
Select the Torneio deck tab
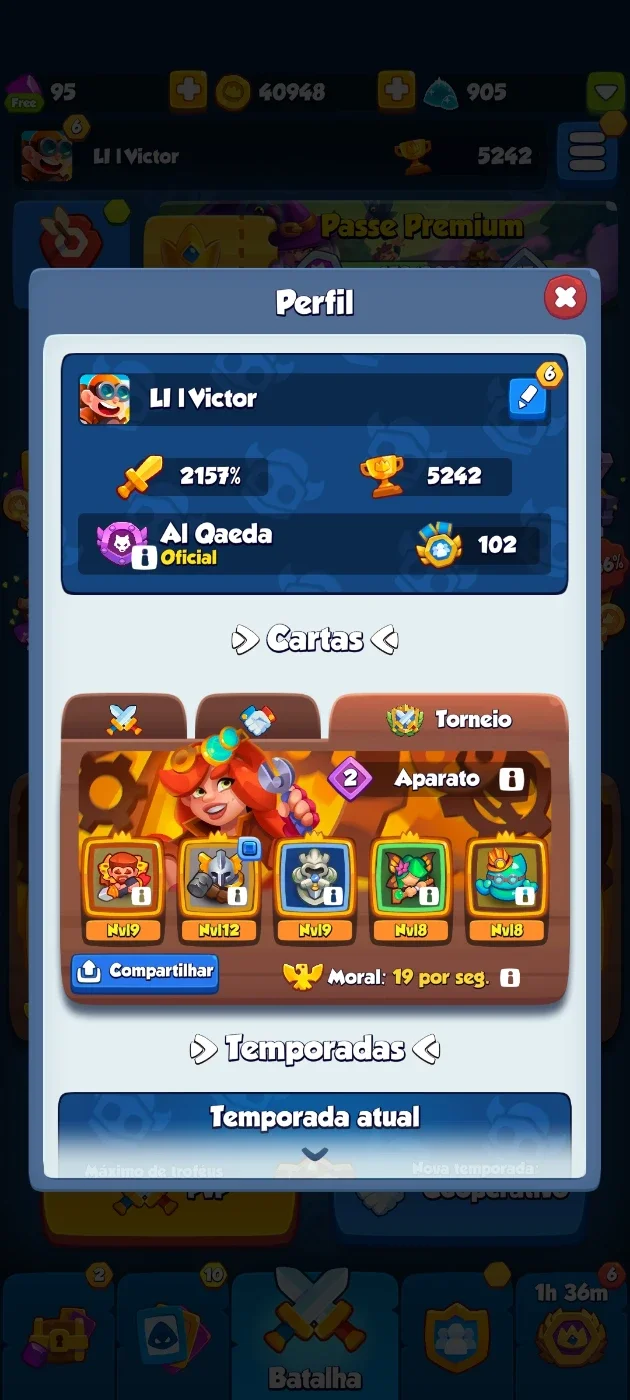pos(449,719)
